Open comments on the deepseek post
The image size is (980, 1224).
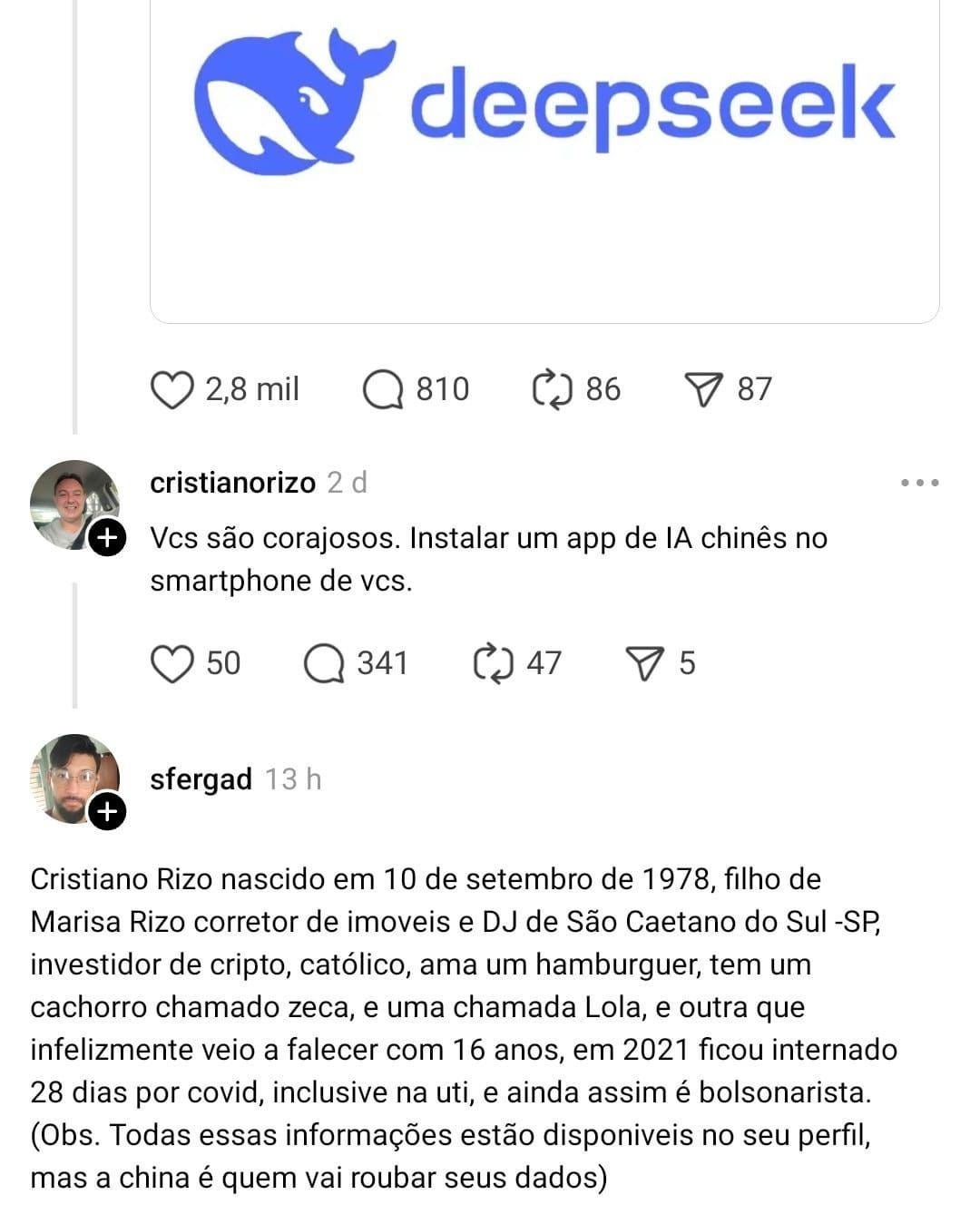[383, 390]
